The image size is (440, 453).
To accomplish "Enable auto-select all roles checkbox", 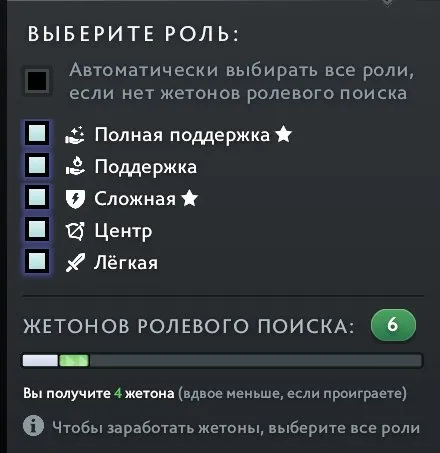I will (x=37, y=81).
